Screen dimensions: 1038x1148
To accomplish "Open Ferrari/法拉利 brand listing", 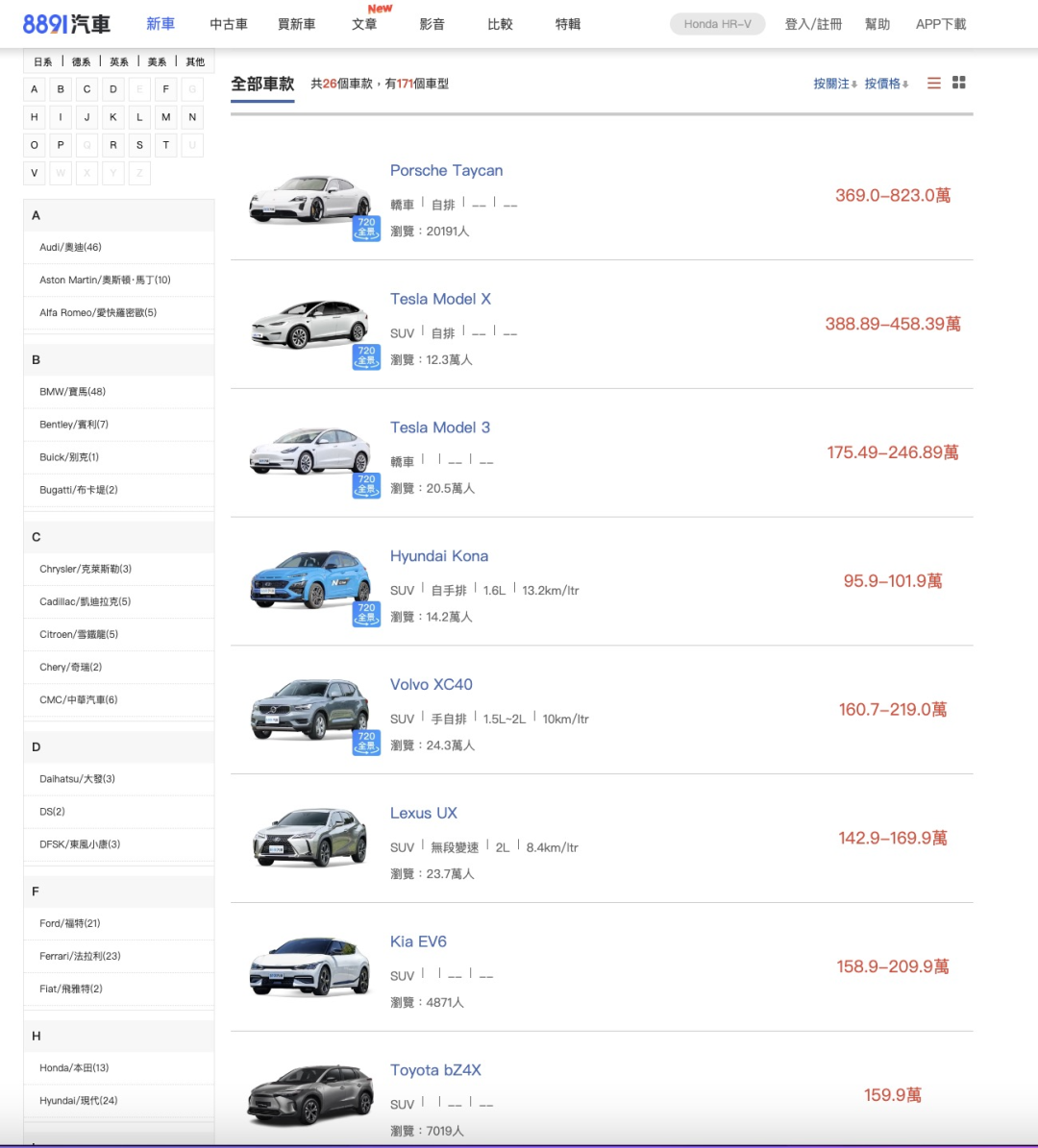I will pos(80,956).
